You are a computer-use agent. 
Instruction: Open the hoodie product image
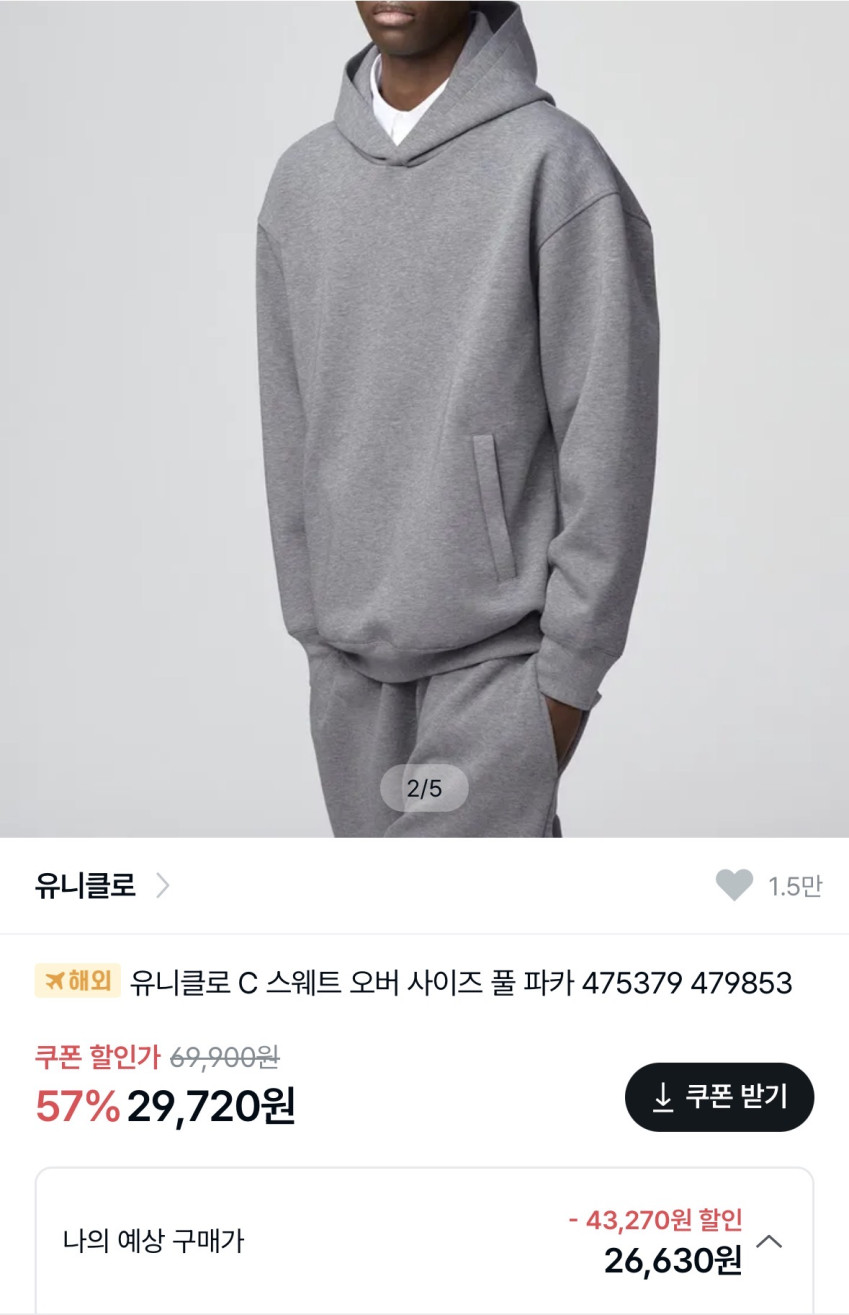pyautogui.click(x=424, y=400)
